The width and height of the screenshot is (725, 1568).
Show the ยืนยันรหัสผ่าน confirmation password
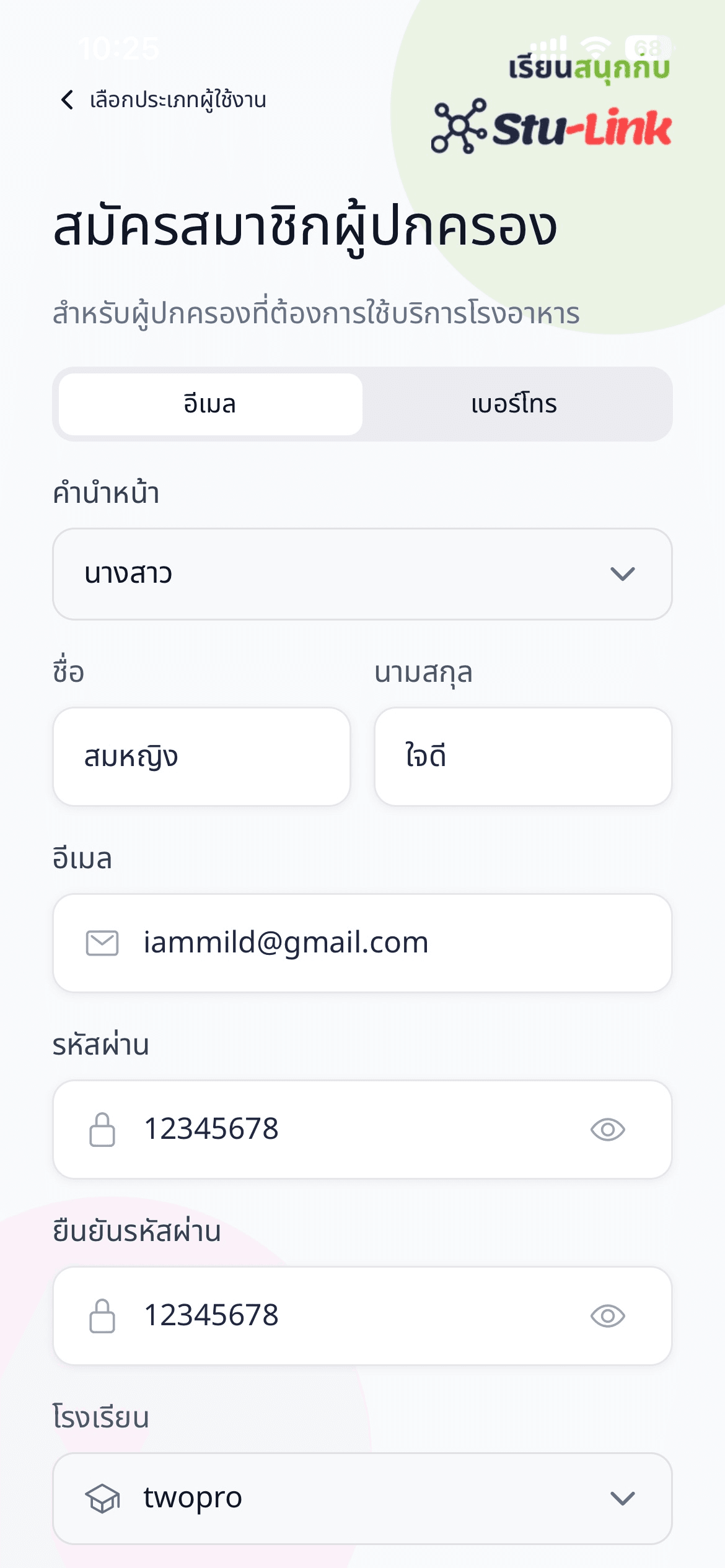pos(609,1316)
